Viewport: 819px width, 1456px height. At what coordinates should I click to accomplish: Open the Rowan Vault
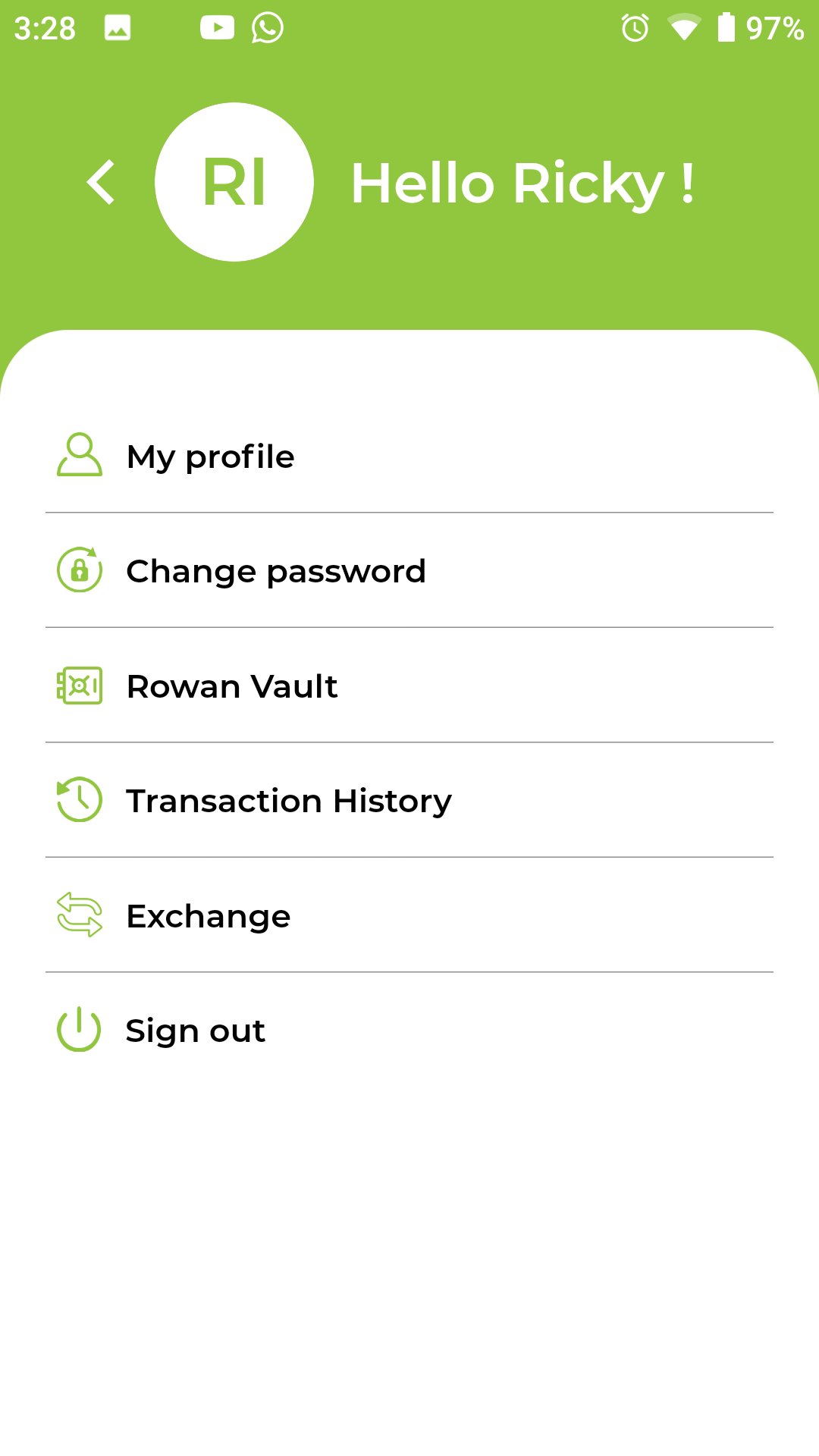tap(232, 686)
